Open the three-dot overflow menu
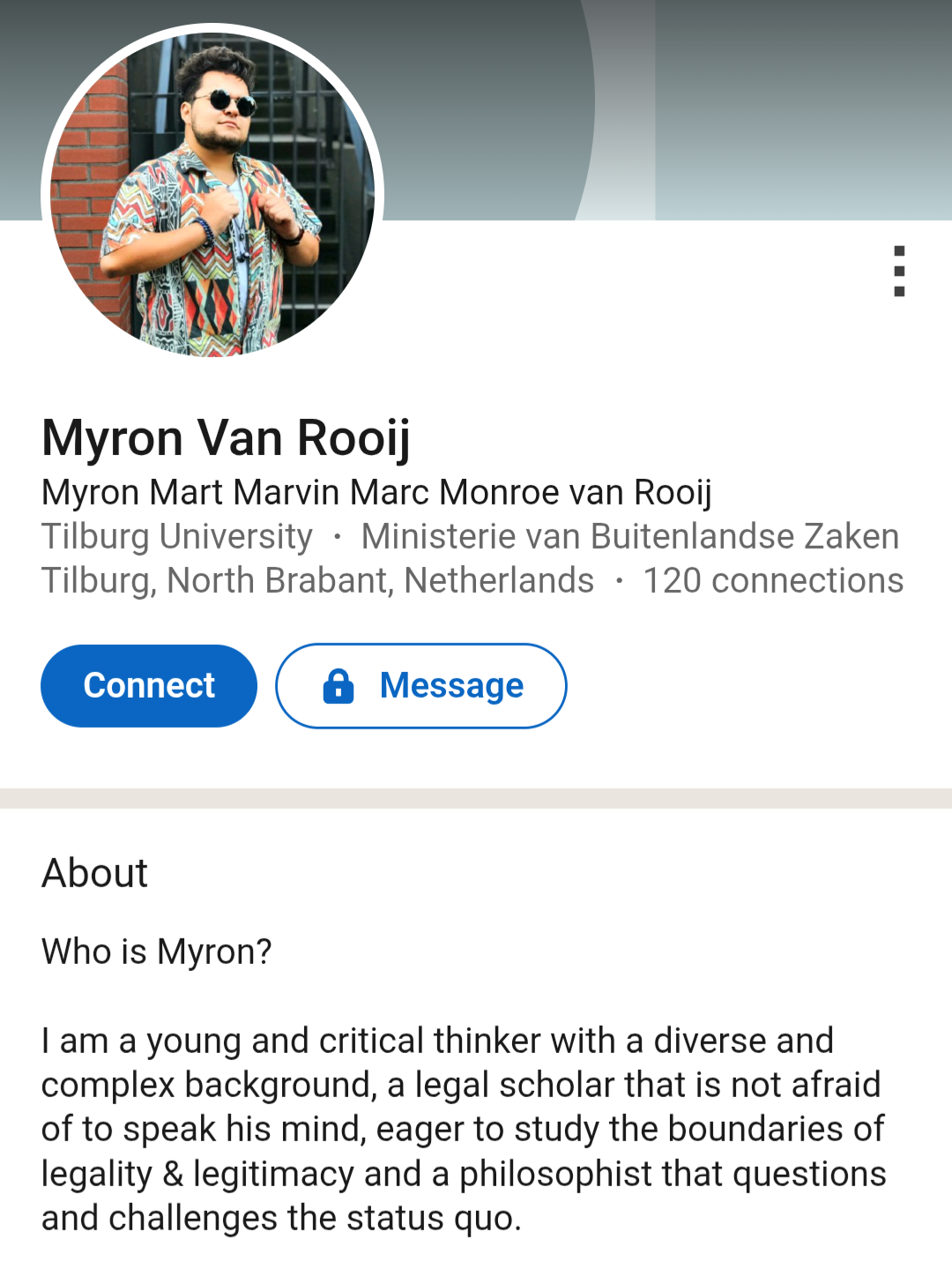This screenshot has height=1262, width=952. click(899, 271)
